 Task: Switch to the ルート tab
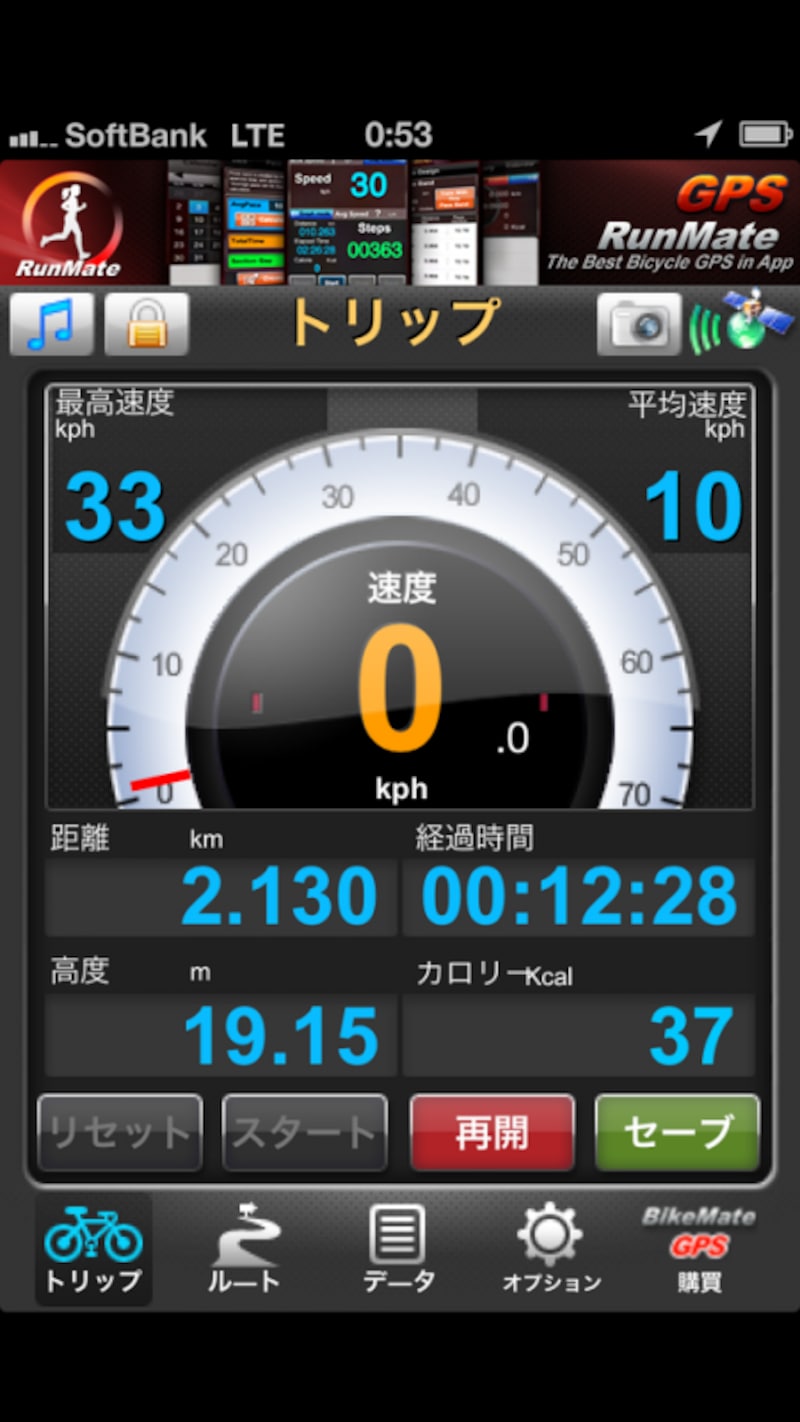pyautogui.click(x=244, y=1250)
